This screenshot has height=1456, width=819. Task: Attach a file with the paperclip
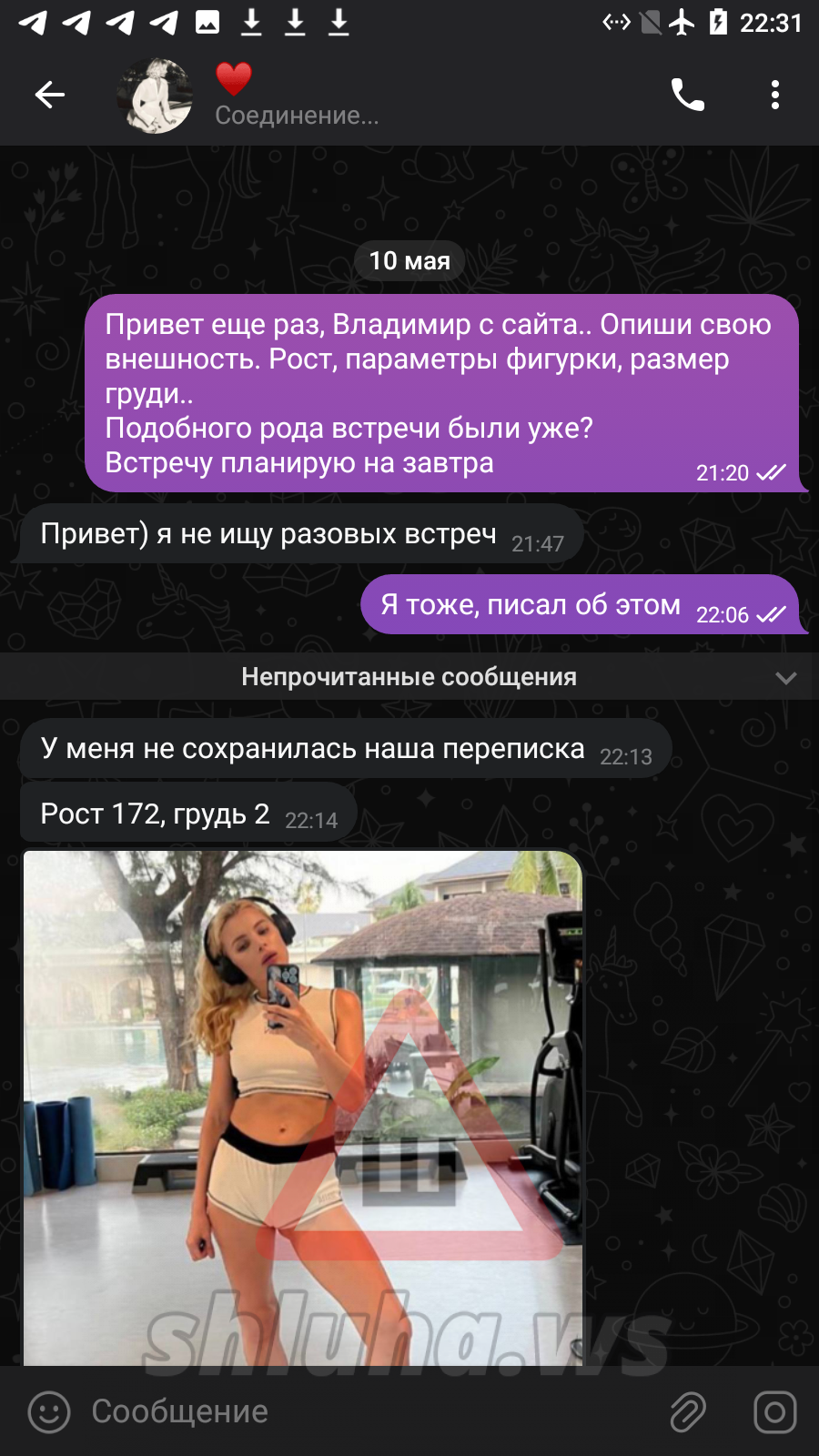pyautogui.click(x=688, y=1412)
